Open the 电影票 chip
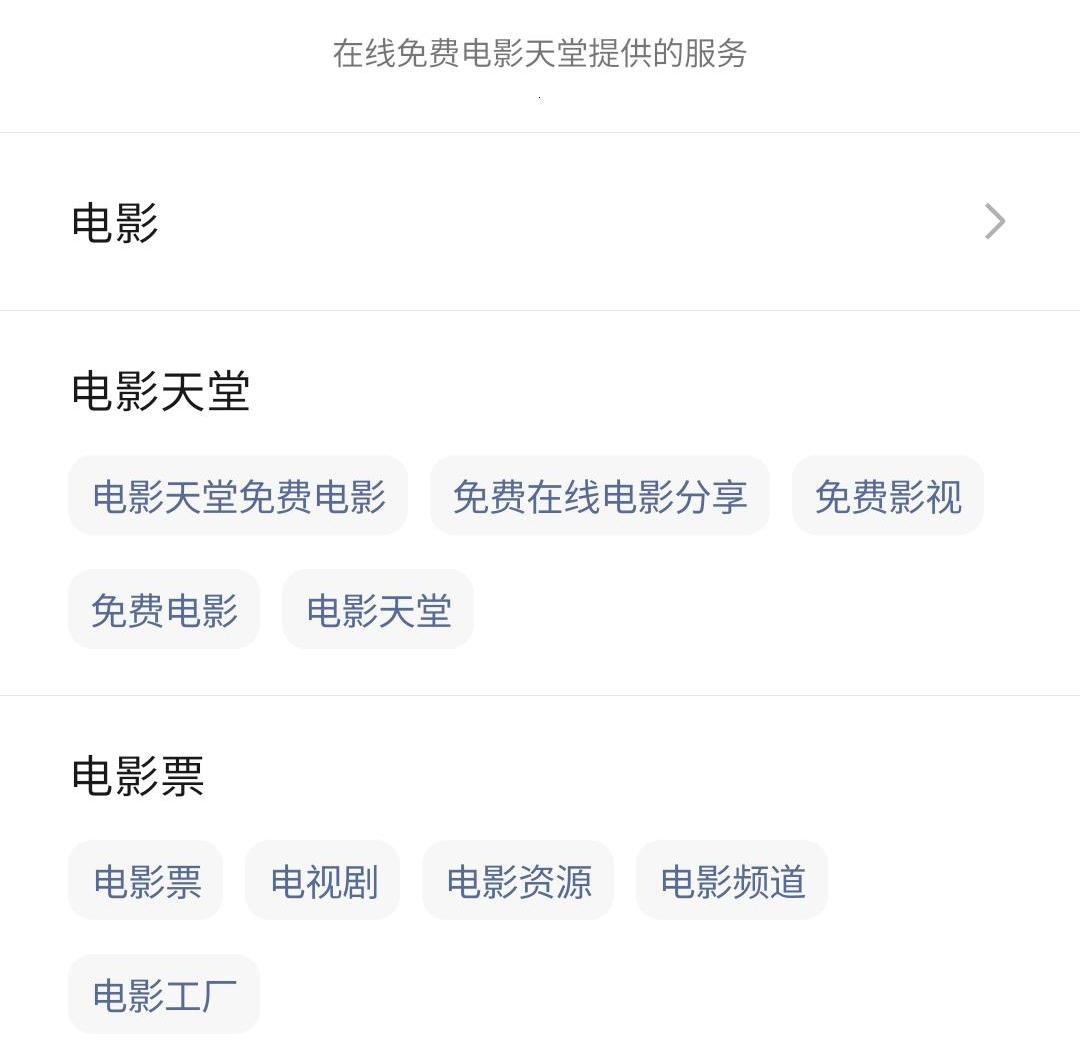Image resolution: width=1080 pixels, height=1055 pixels. (x=146, y=881)
